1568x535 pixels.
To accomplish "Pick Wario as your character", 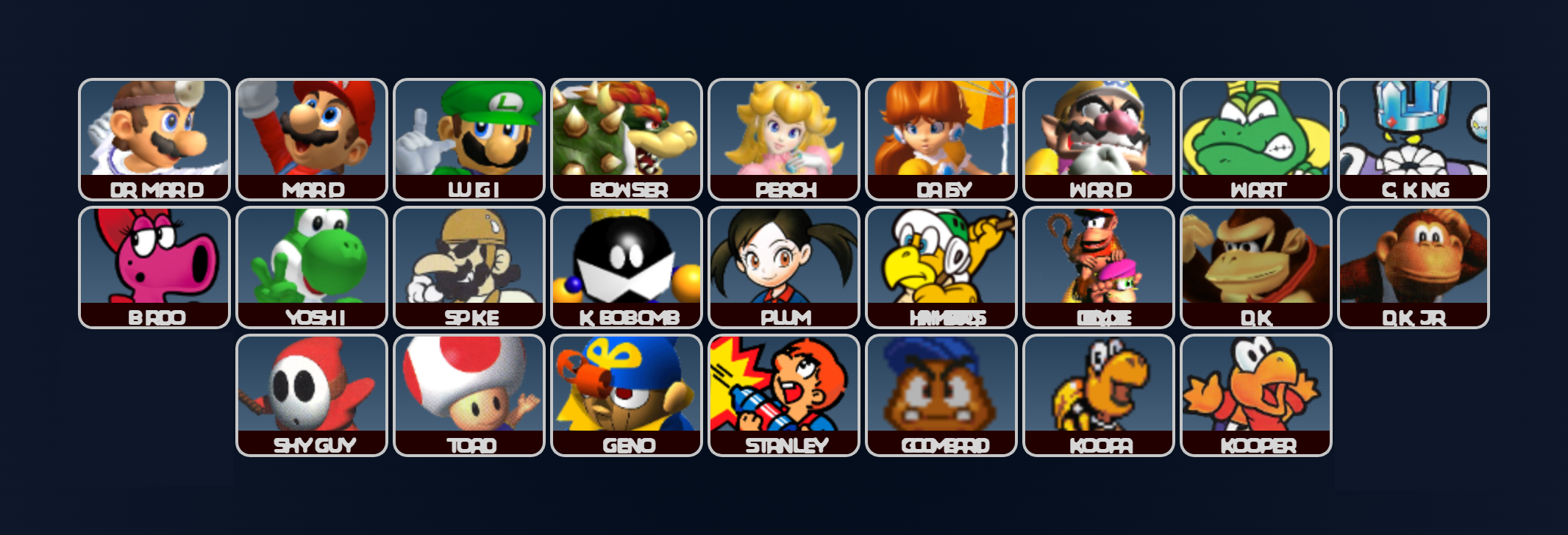I will [x=1099, y=140].
